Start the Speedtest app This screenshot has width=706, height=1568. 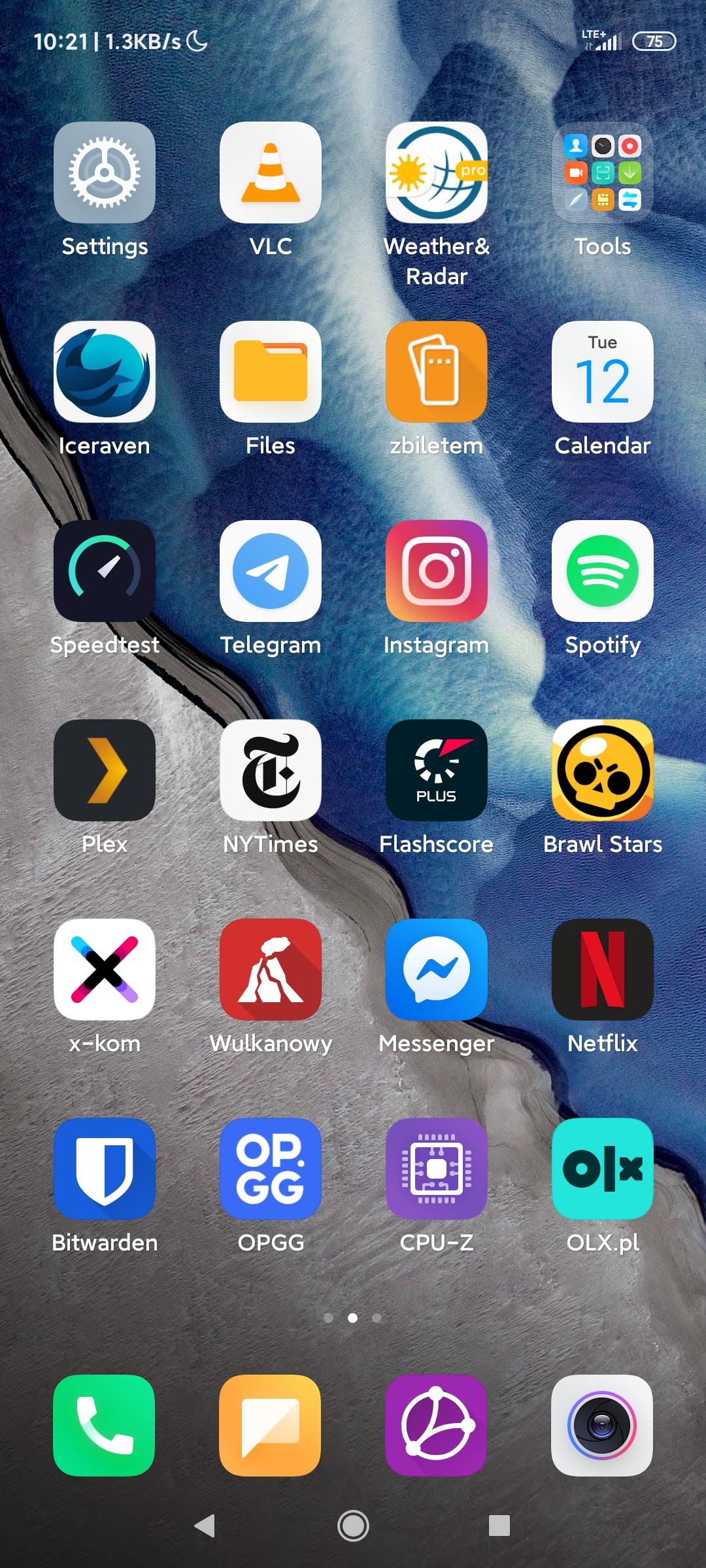(105, 571)
